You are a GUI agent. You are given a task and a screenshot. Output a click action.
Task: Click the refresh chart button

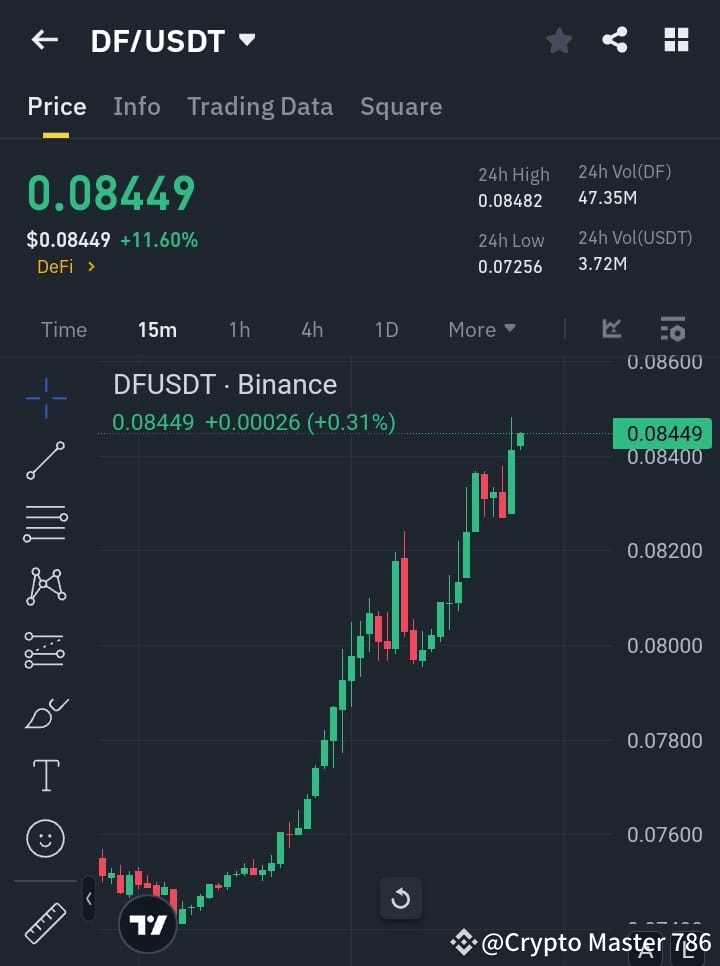tap(401, 898)
